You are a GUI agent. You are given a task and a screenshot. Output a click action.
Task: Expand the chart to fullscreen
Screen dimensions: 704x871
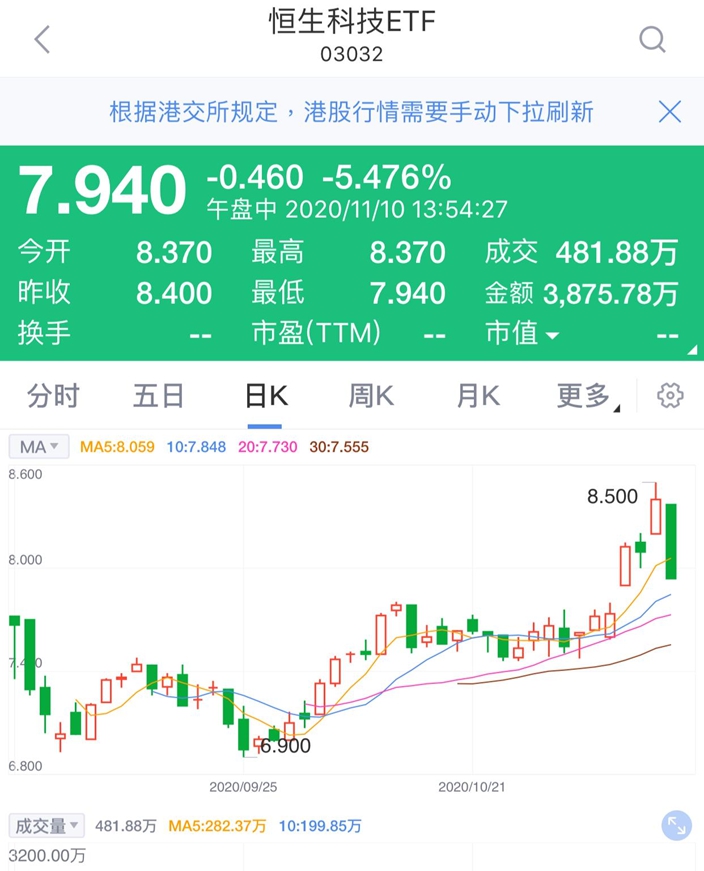677,825
